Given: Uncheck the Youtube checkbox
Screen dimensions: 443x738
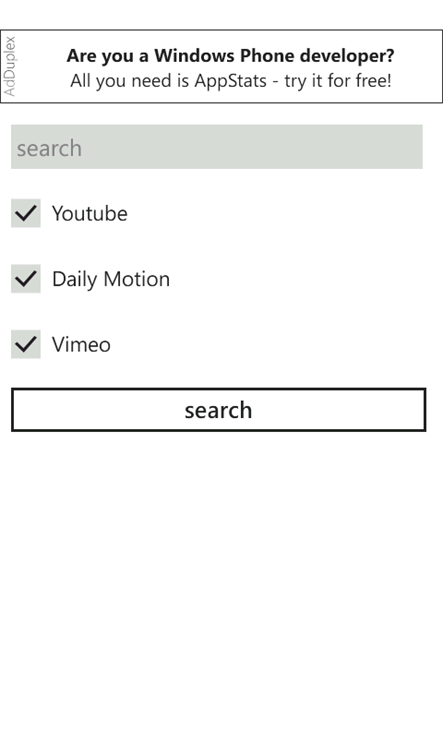Looking at the screenshot, I should tap(26, 213).
